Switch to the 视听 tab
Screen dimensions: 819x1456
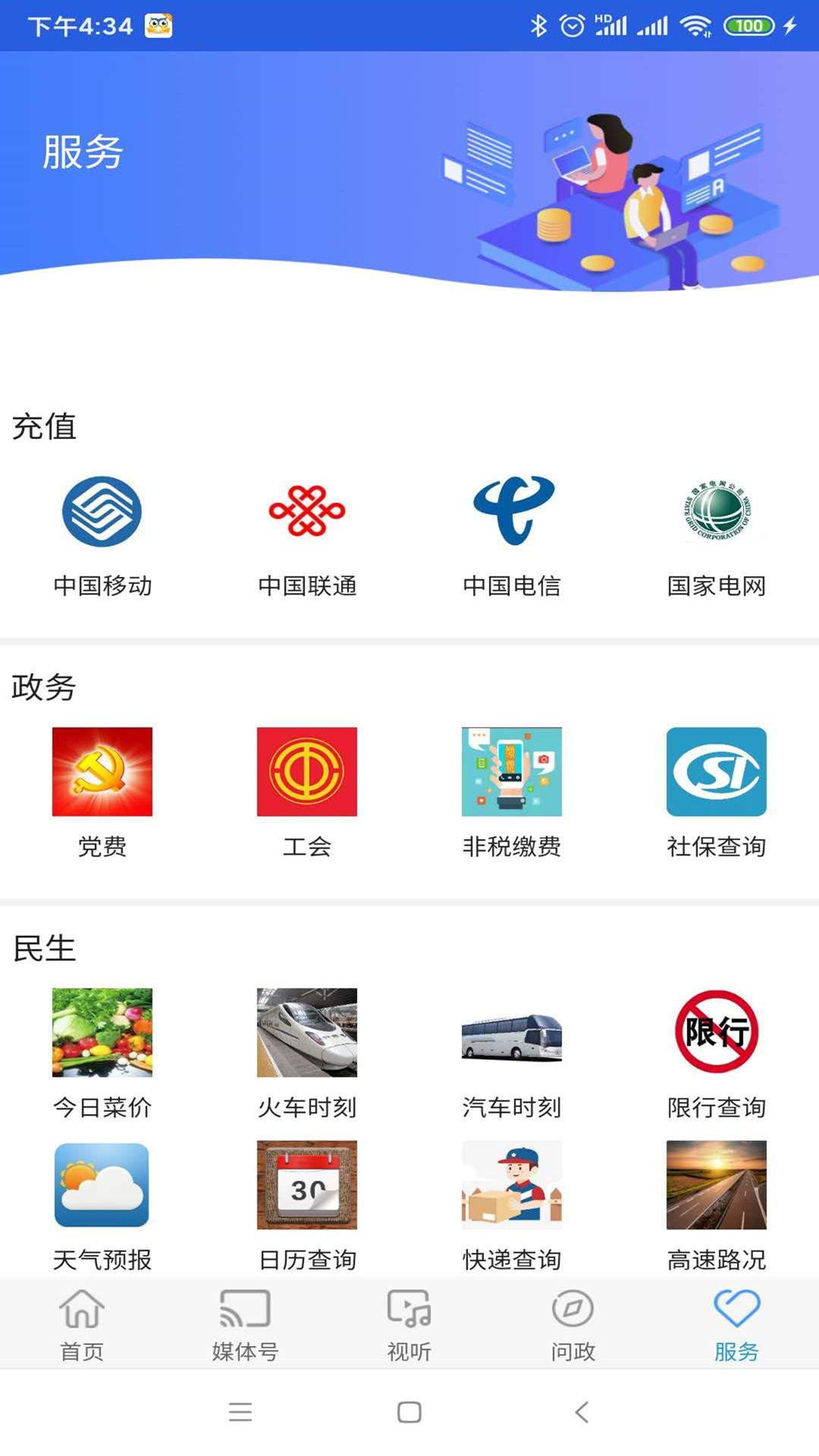click(x=409, y=1323)
